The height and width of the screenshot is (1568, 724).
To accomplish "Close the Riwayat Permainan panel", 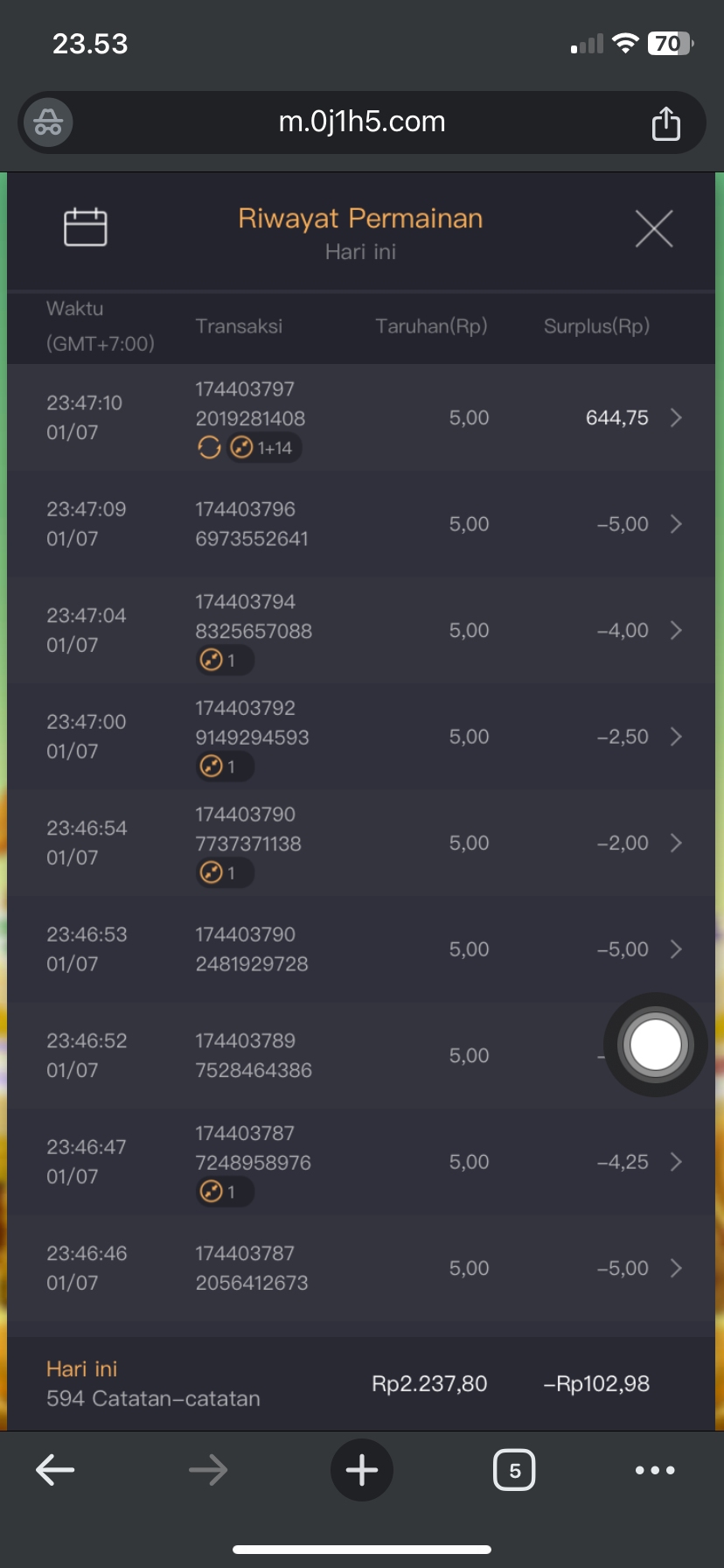I will point(654,229).
